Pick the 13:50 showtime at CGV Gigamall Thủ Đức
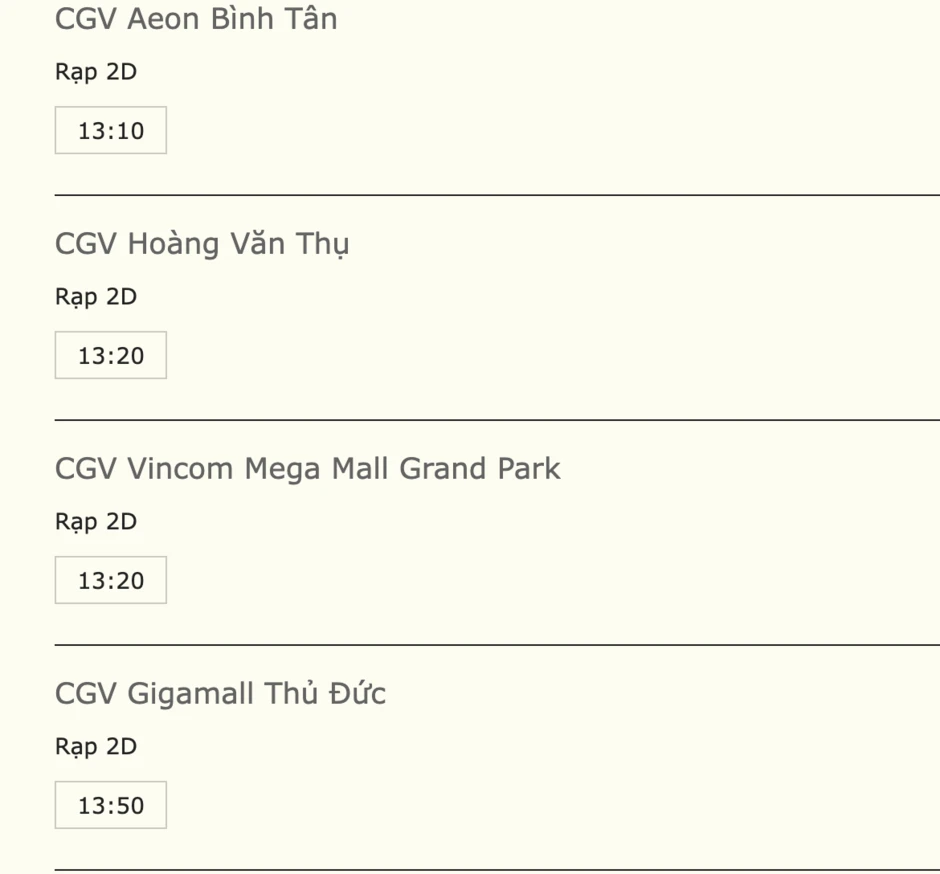This screenshot has width=940, height=874. [x=111, y=806]
